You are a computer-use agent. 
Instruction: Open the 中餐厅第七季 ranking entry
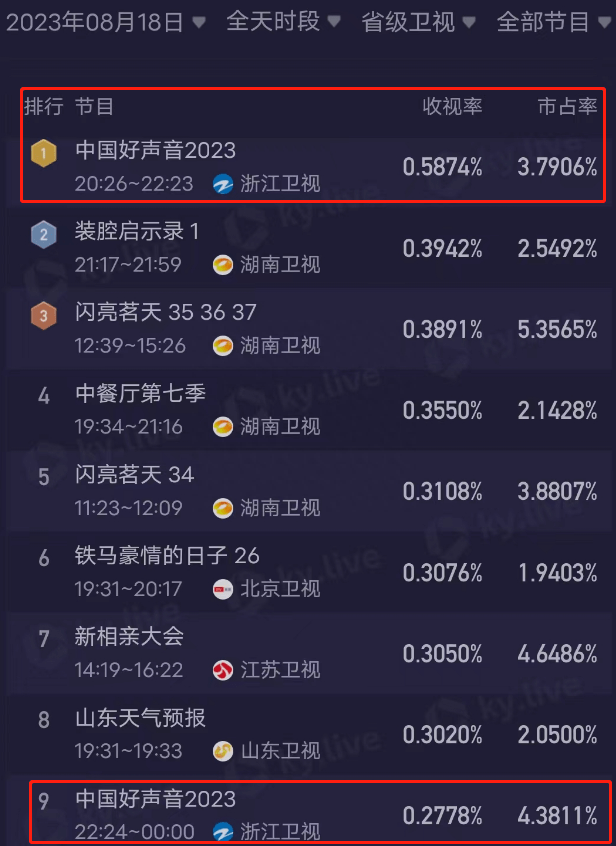pyautogui.click(x=141, y=394)
